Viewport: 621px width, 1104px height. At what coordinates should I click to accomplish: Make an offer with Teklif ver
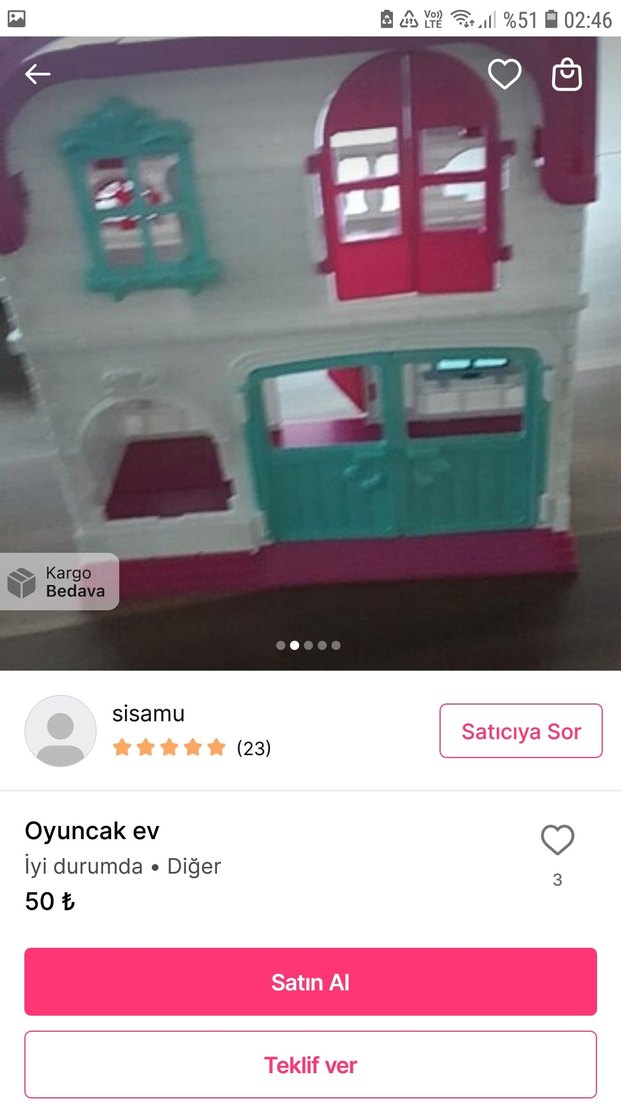tap(310, 1065)
